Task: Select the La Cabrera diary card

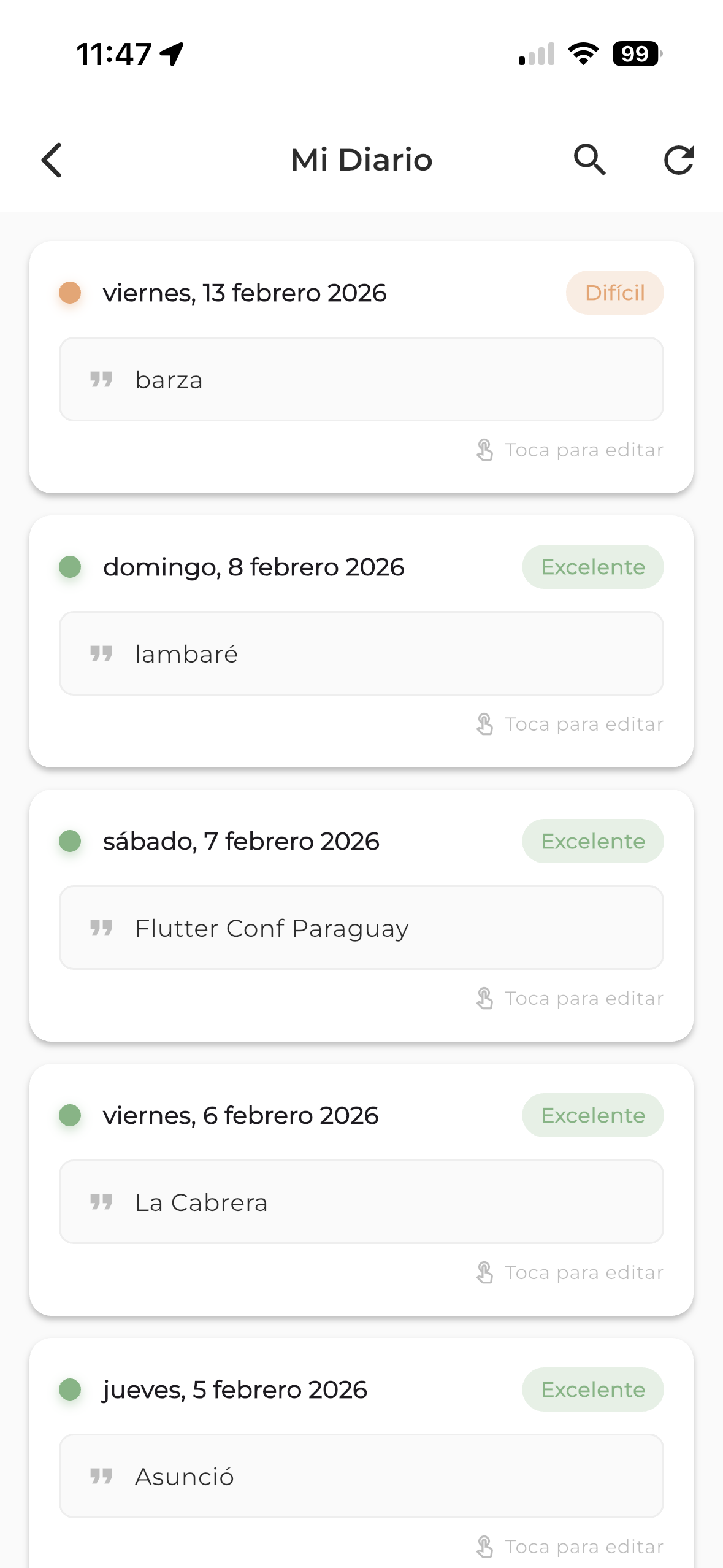Action: [x=361, y=1189]
